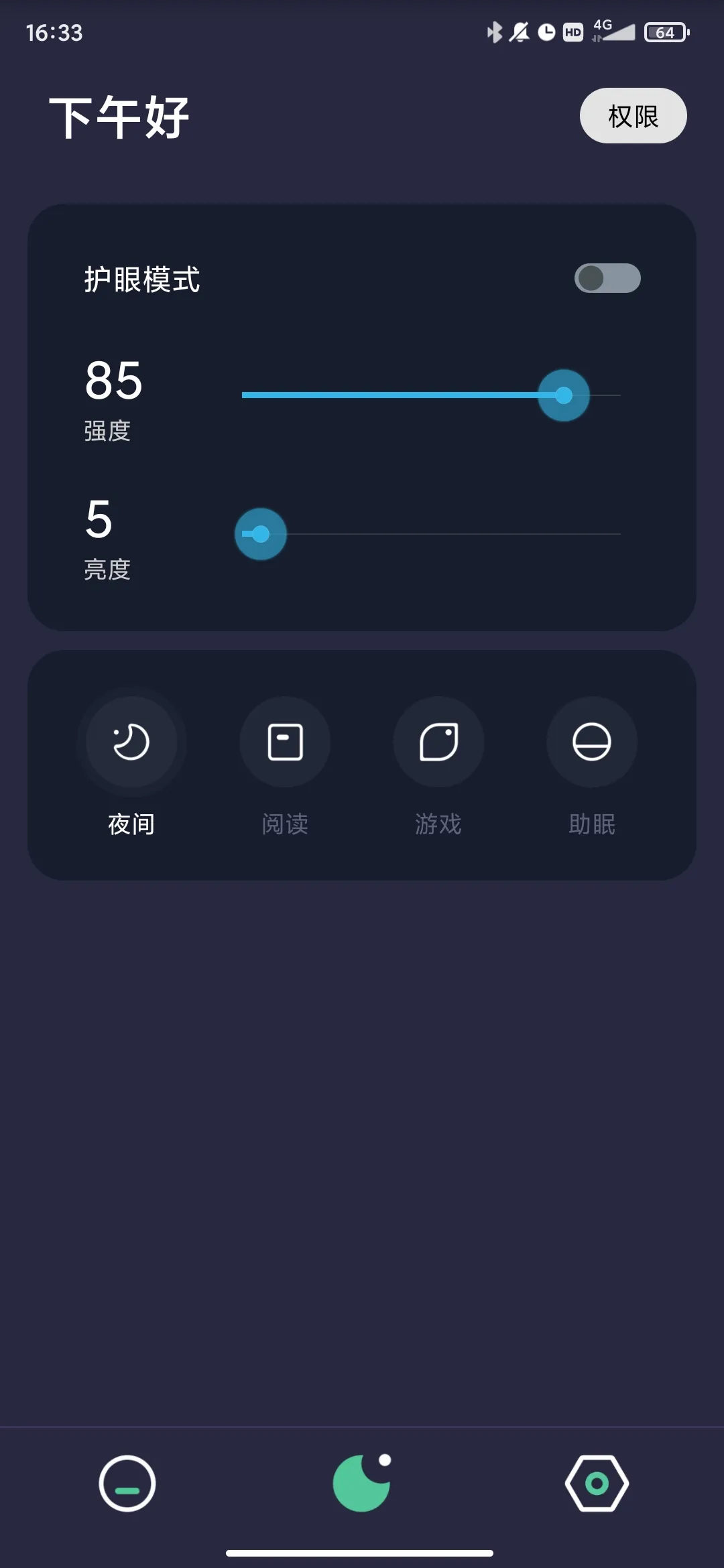Select the 阅读 reading mode preset

[x=285, y=742]
